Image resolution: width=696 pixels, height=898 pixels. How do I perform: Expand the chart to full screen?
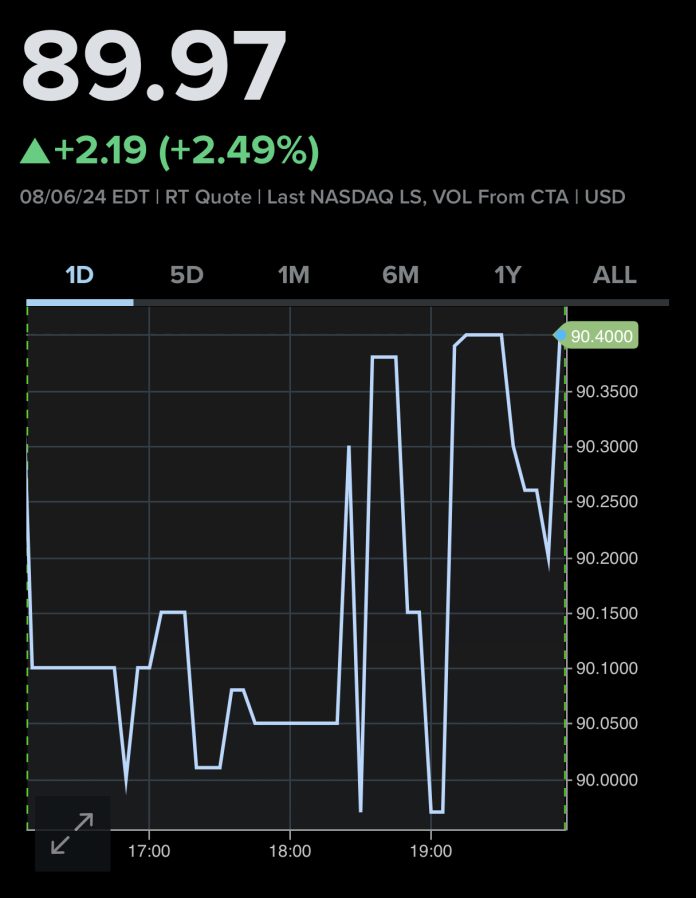click(x=72, y=833)
